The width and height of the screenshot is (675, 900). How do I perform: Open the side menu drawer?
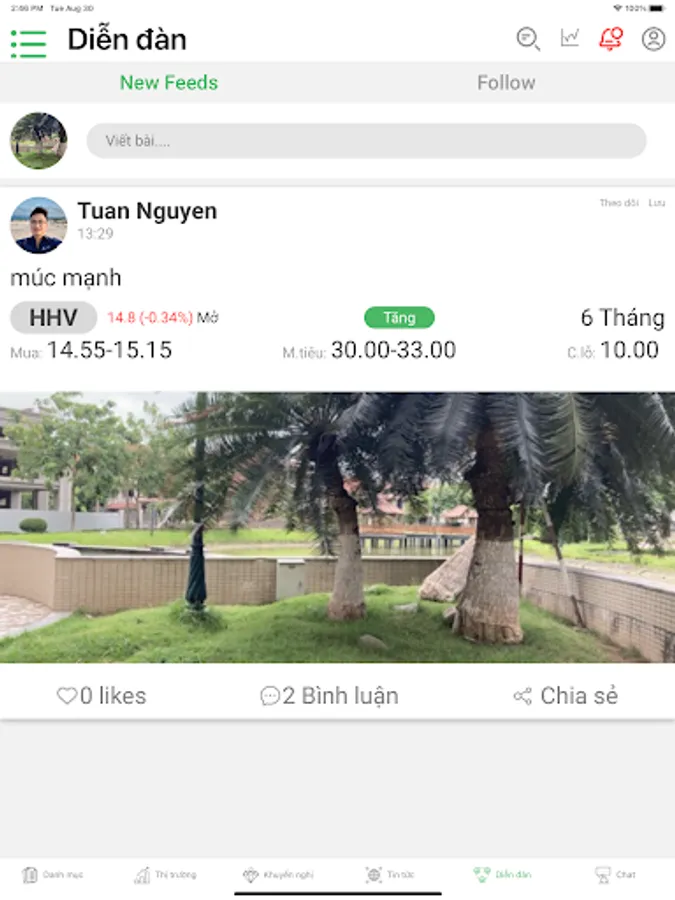point(28,42)
